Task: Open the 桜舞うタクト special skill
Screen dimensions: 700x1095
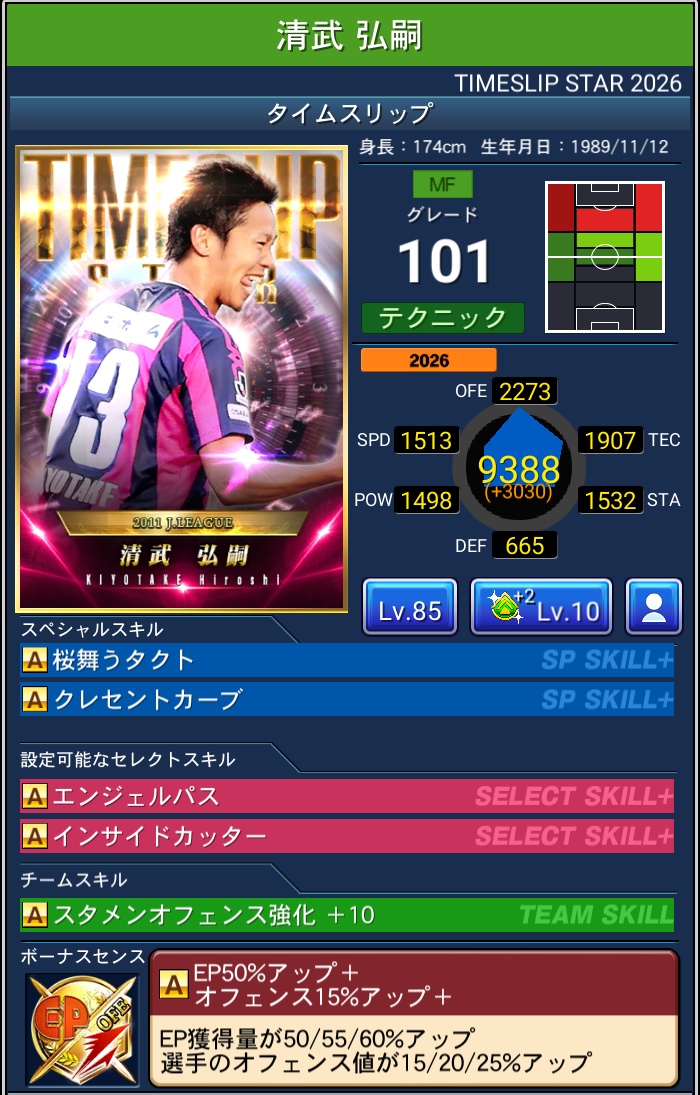Action: pos(346,660)
